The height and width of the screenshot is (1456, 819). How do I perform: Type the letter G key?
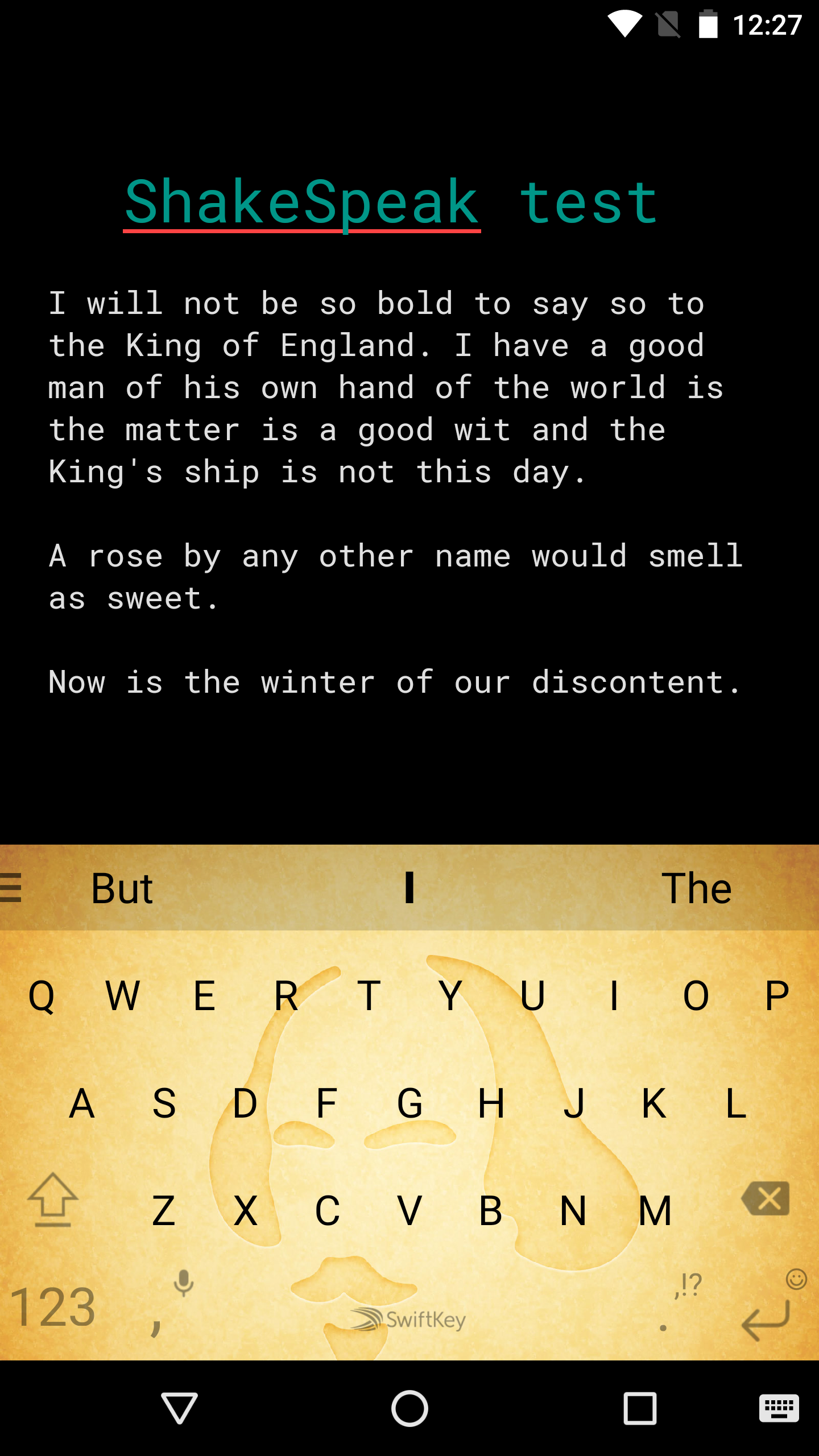coord(409,1103)
